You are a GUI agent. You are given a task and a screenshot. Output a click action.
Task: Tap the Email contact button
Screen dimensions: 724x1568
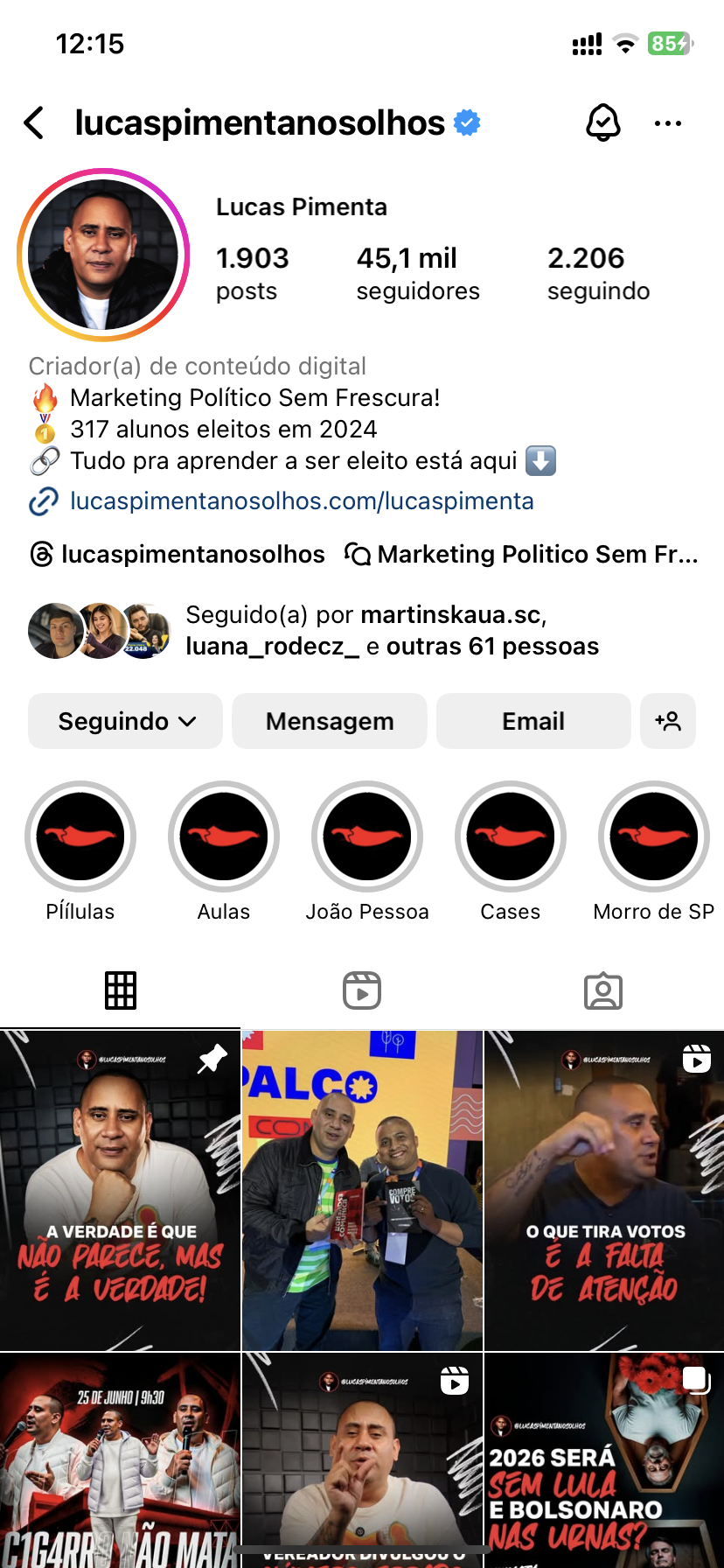(533, 721)
